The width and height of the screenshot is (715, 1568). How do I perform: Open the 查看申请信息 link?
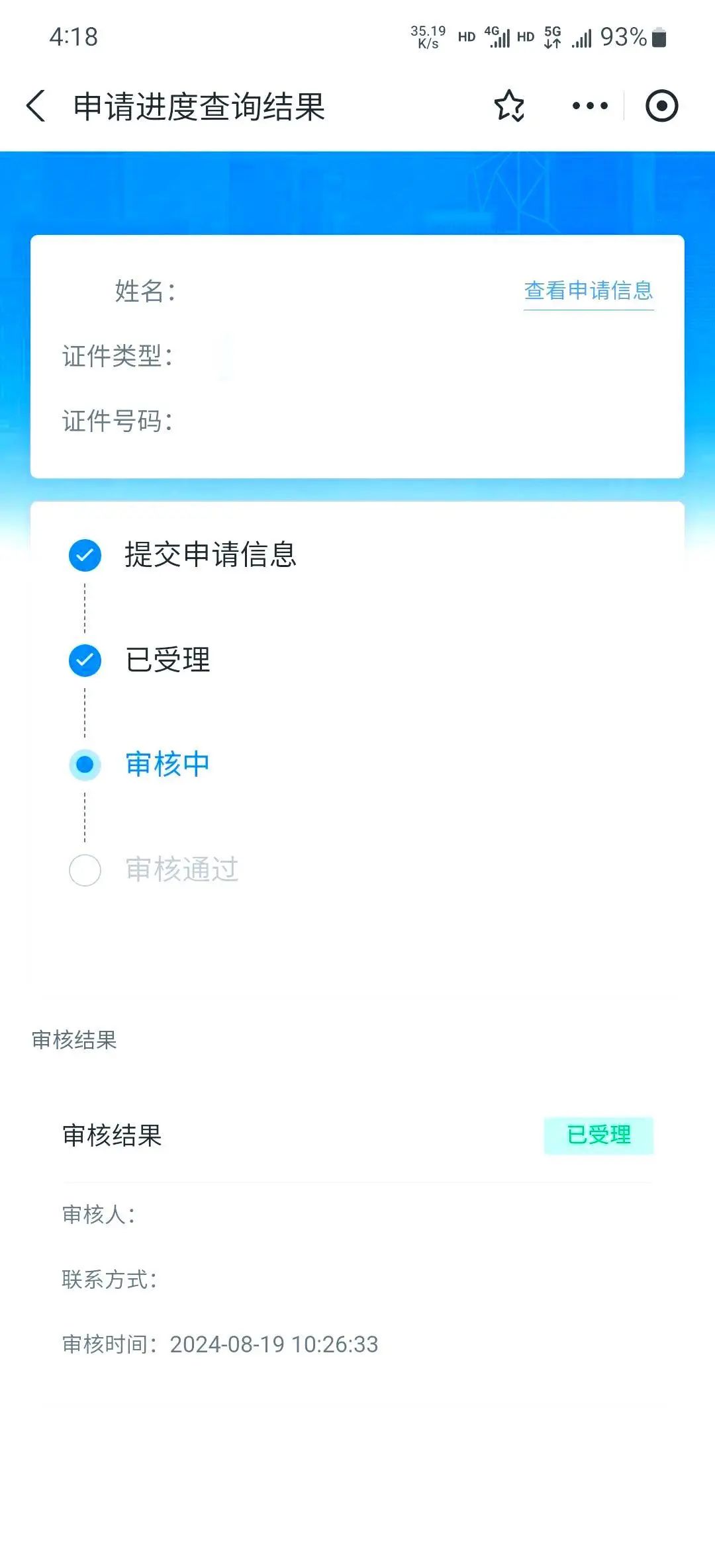pos(588,290)
